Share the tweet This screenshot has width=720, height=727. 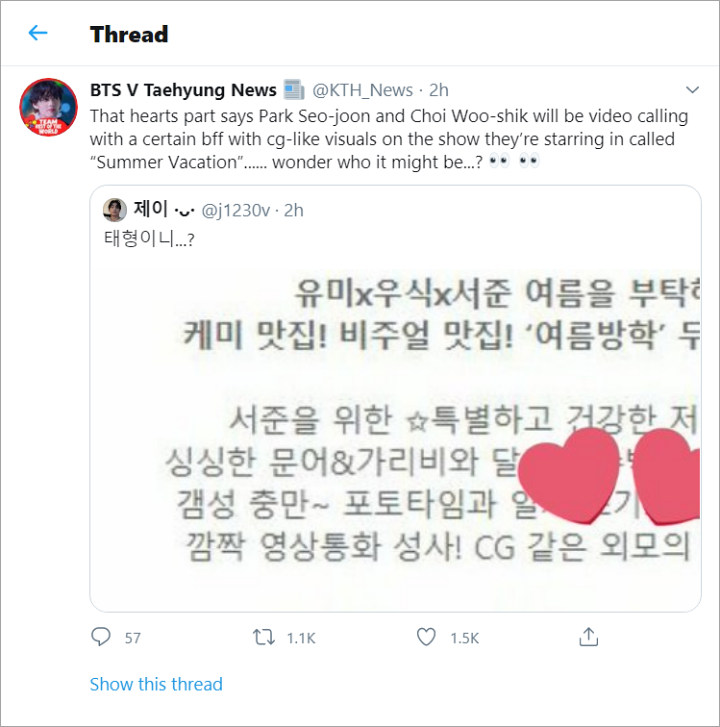(589, 637)
